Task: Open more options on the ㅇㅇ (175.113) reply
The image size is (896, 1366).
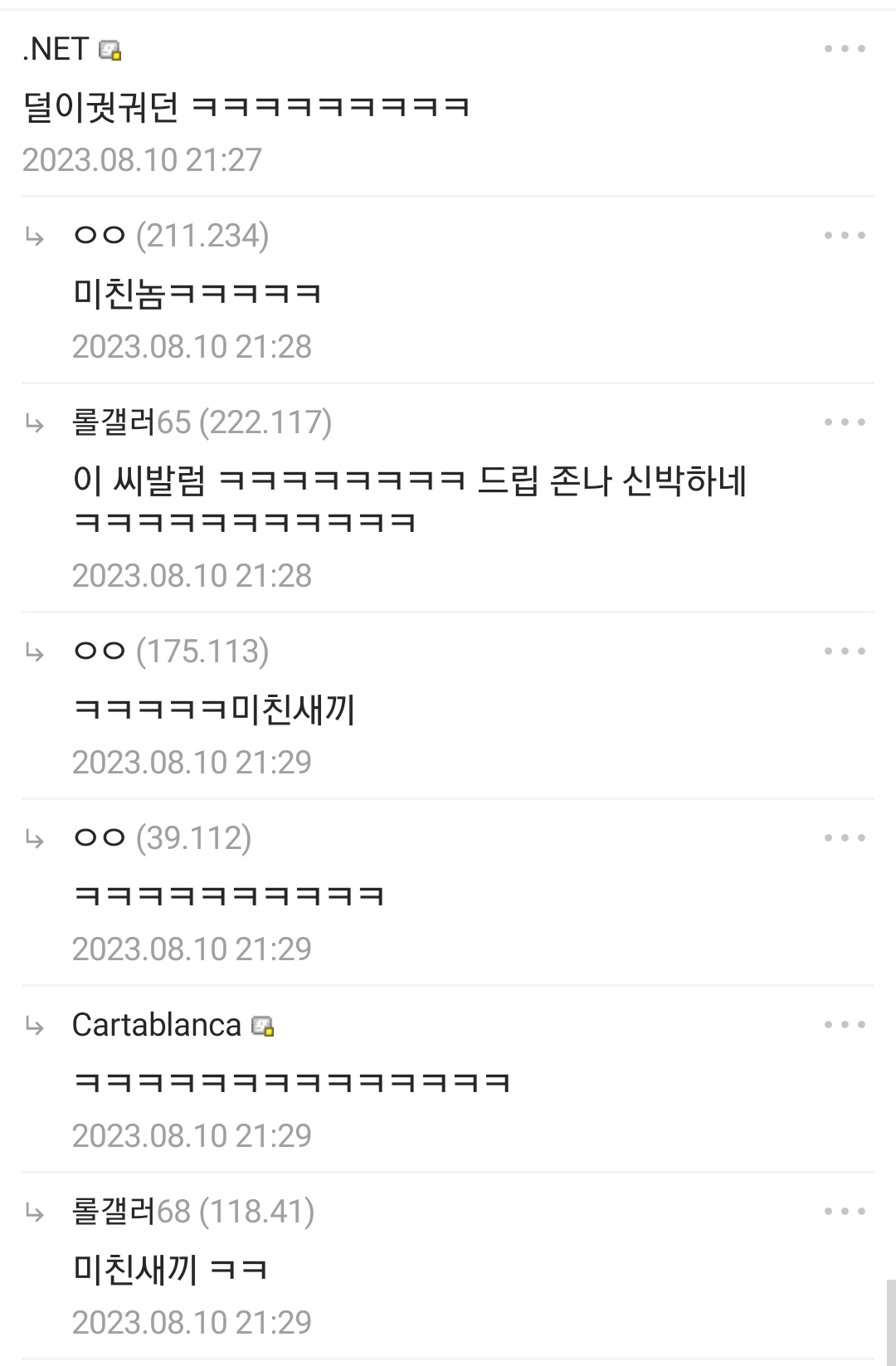Action: (845, 651)
